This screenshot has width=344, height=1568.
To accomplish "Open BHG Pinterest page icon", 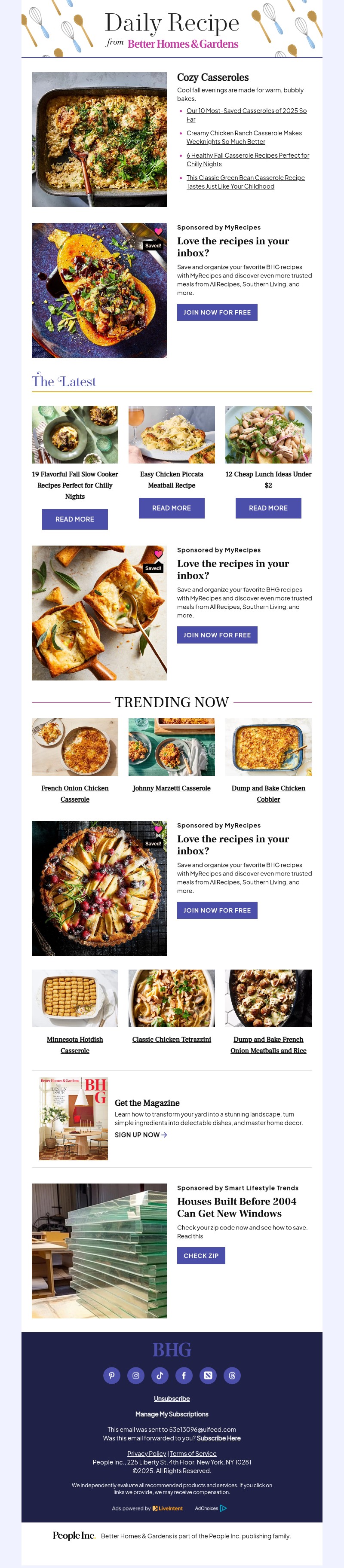I will point(111,1375).
